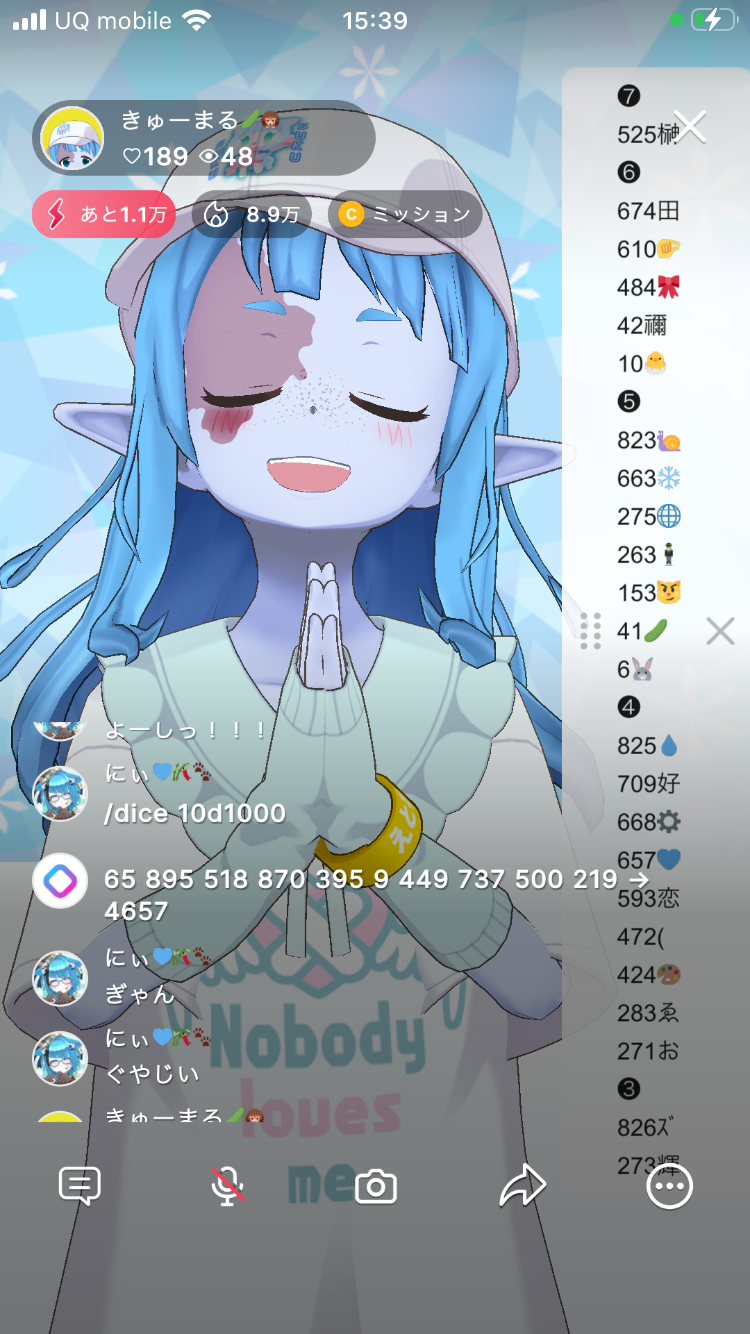
Task: Open the 8.9万 flame score chip
Action: pos(252,214)
